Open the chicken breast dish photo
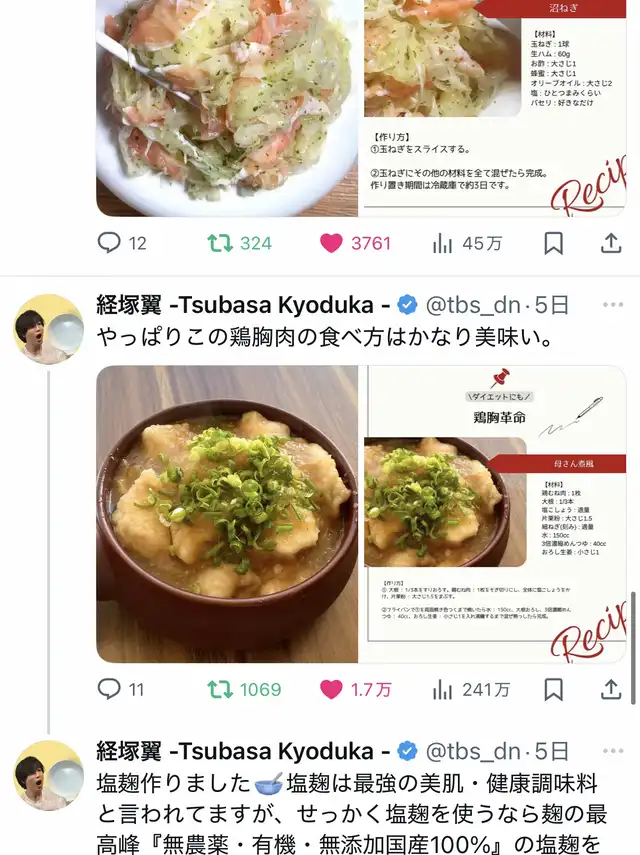Image resolution: width=640 pixels, height=855 pixels. pyautogui.click(x=227, y=514)
